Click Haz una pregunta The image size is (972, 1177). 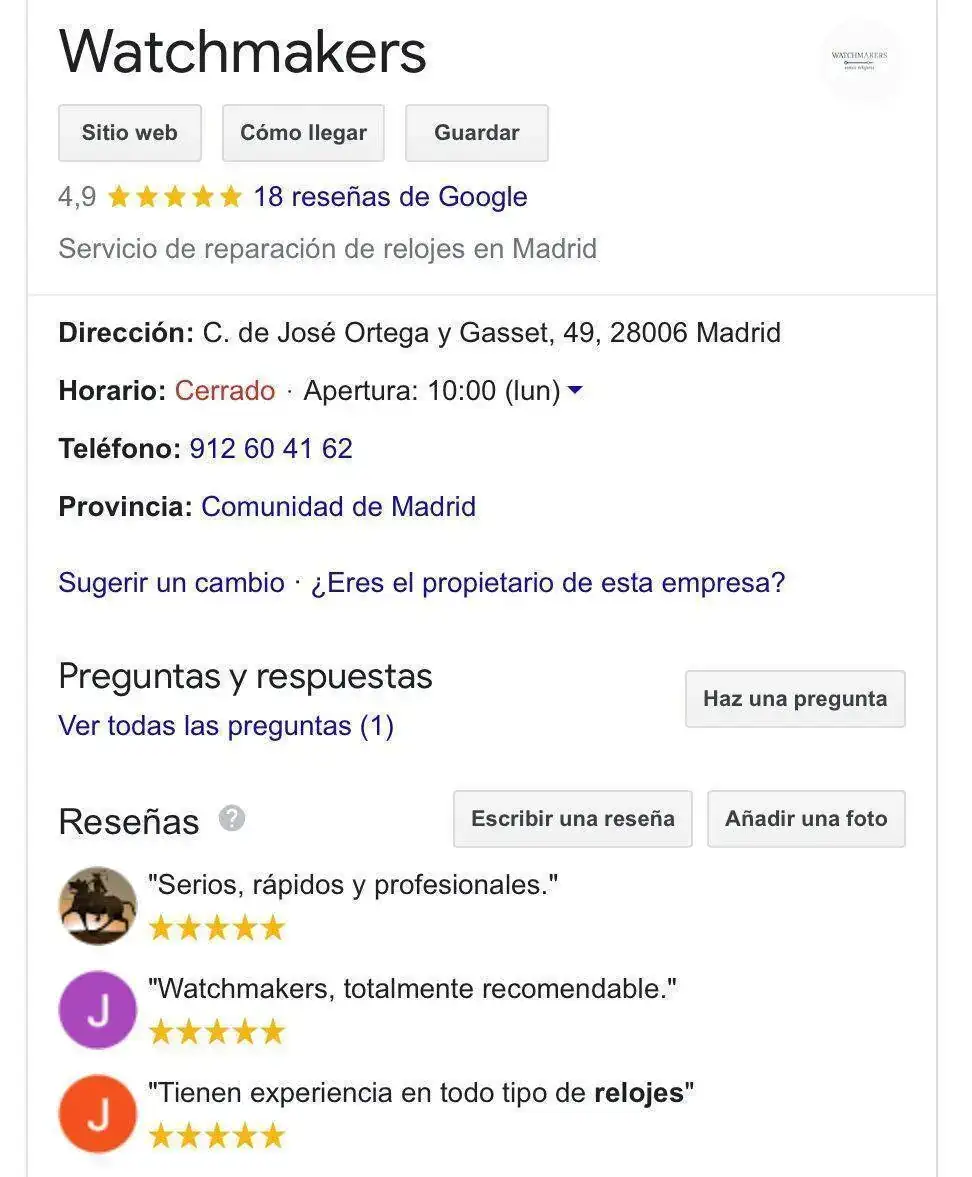click(x=794, y=698)
